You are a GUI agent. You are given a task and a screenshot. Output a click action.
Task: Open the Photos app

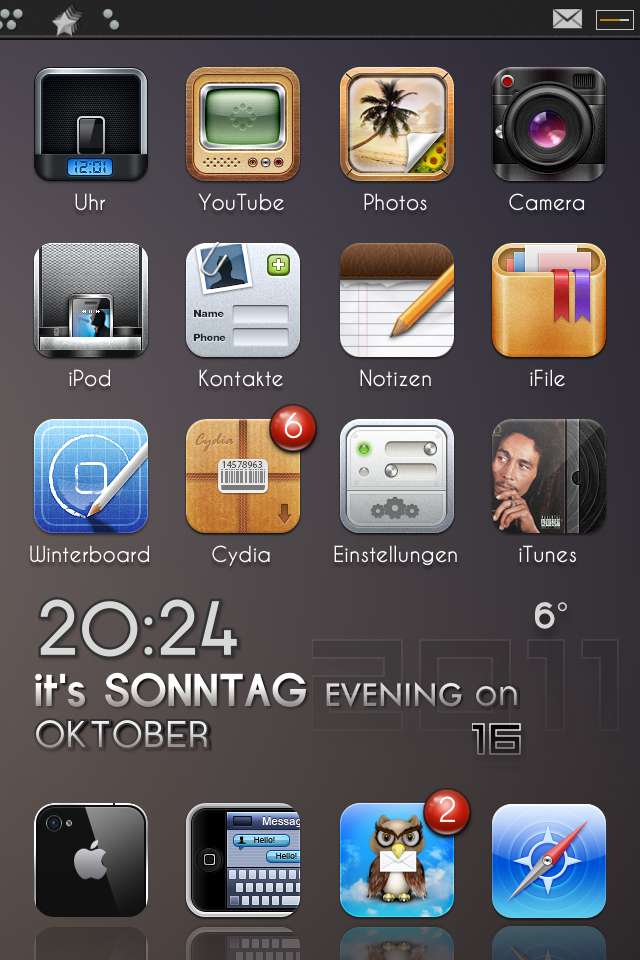click(396, 125)
